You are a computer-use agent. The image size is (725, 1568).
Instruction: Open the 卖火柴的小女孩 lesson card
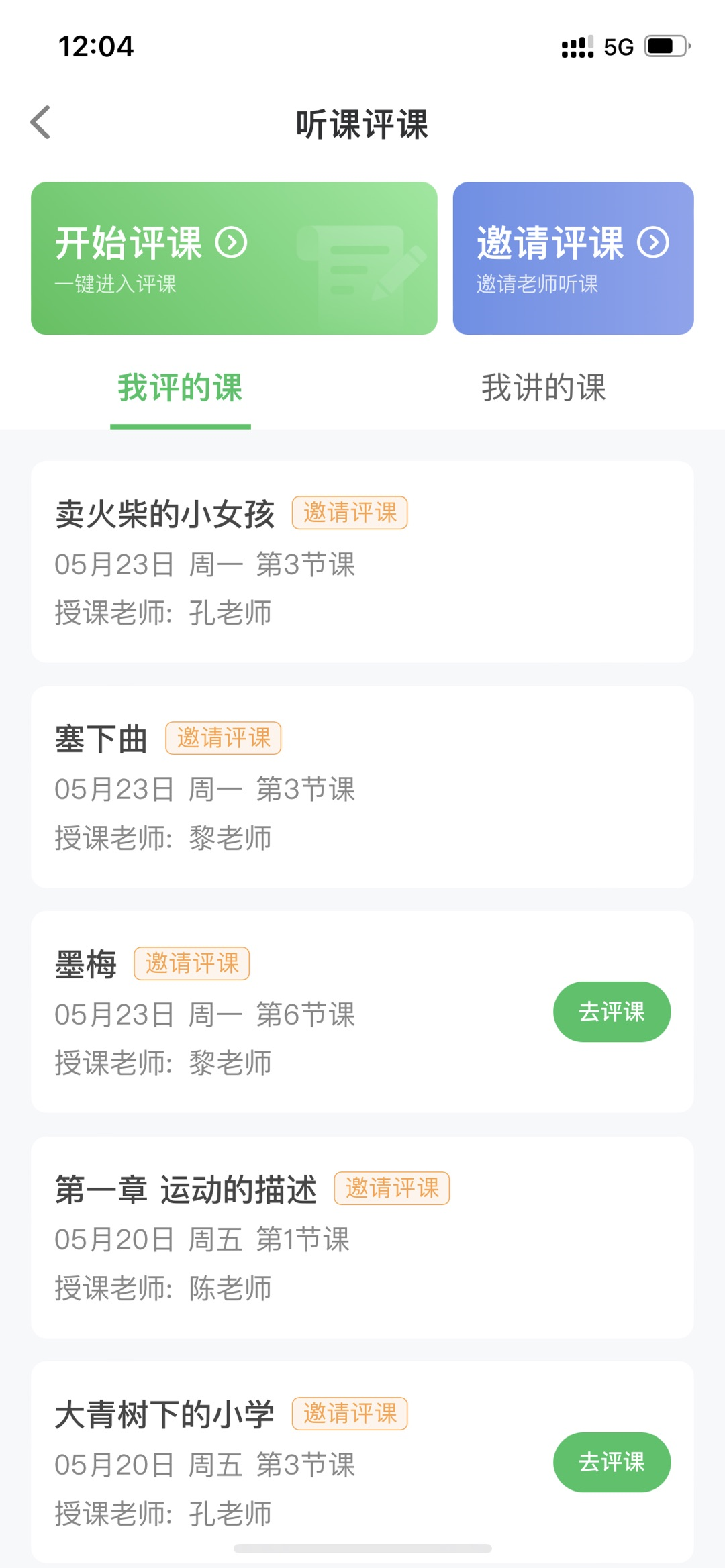362,562
